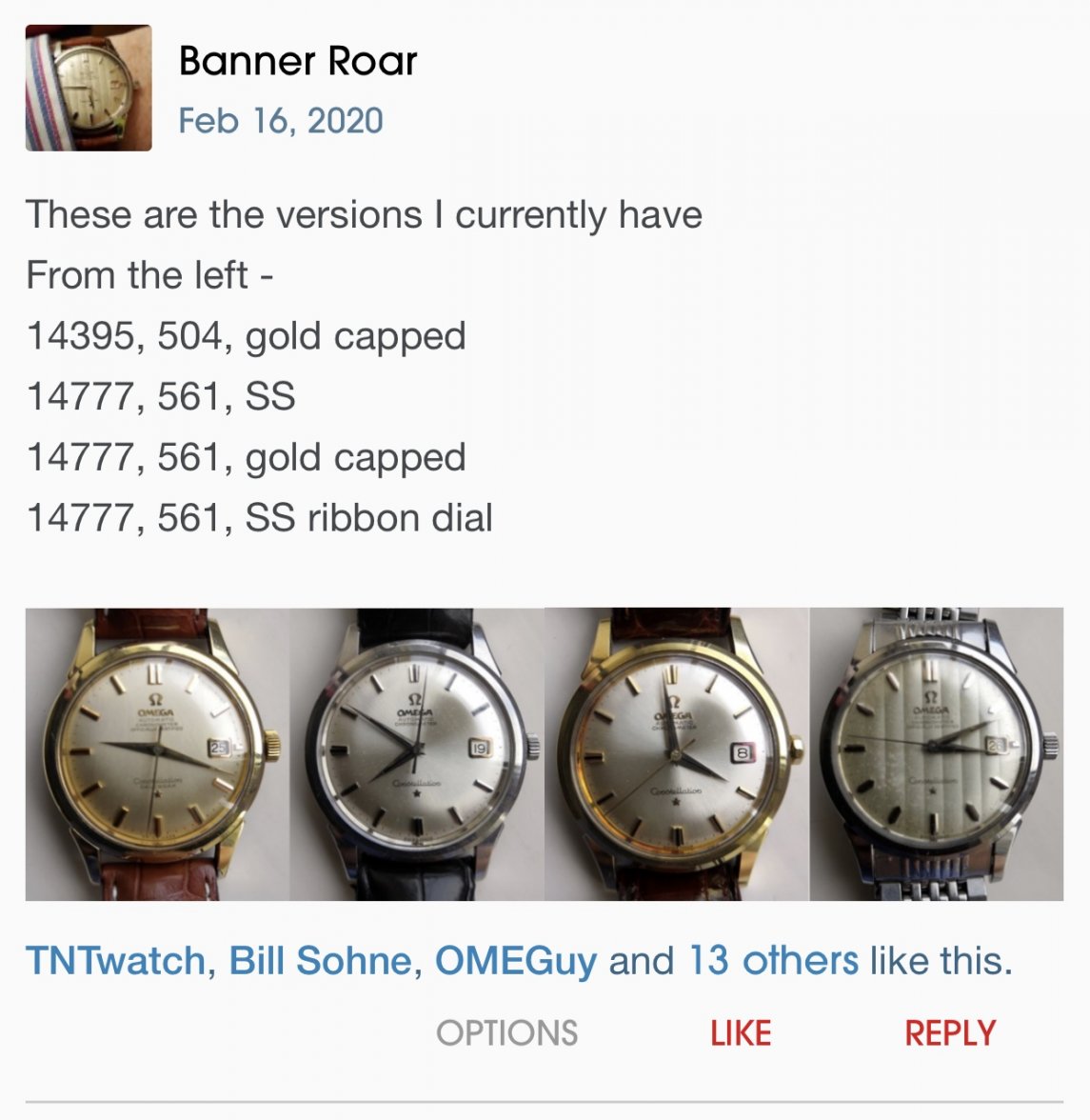Open the Feb 16, 2020 post permalink
This screenshot has height=1120, width=1090.
tap(281, 121)
